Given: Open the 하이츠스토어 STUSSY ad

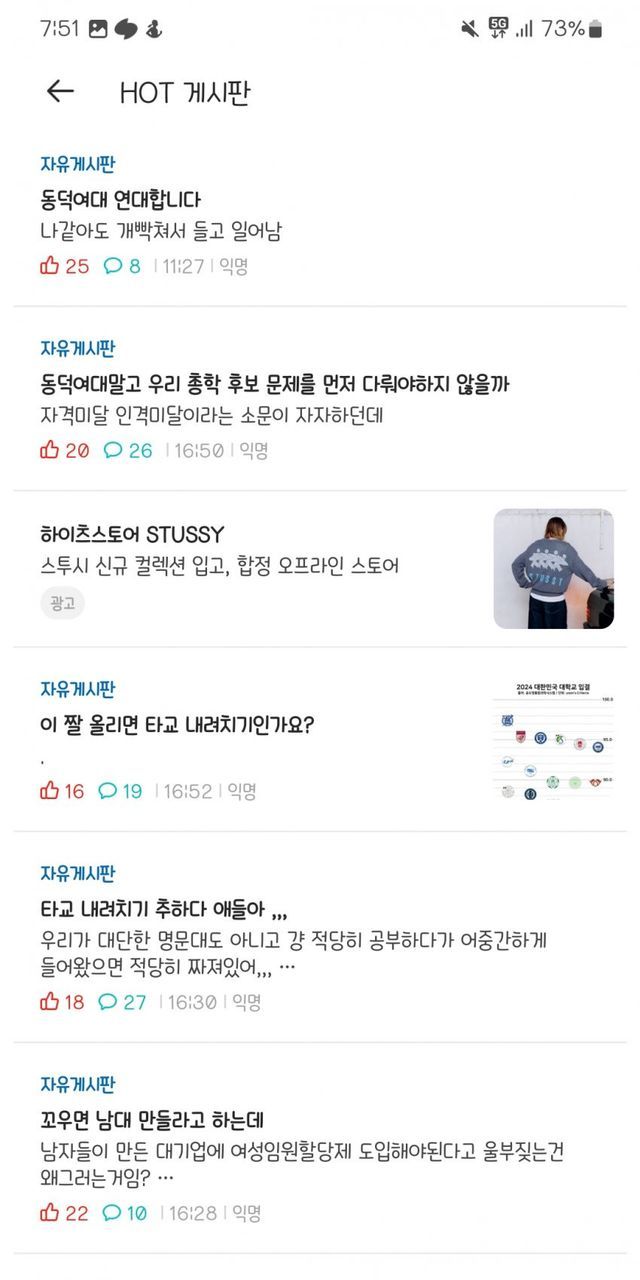Looking at the screenshot, I should click(x=132, y=535).
